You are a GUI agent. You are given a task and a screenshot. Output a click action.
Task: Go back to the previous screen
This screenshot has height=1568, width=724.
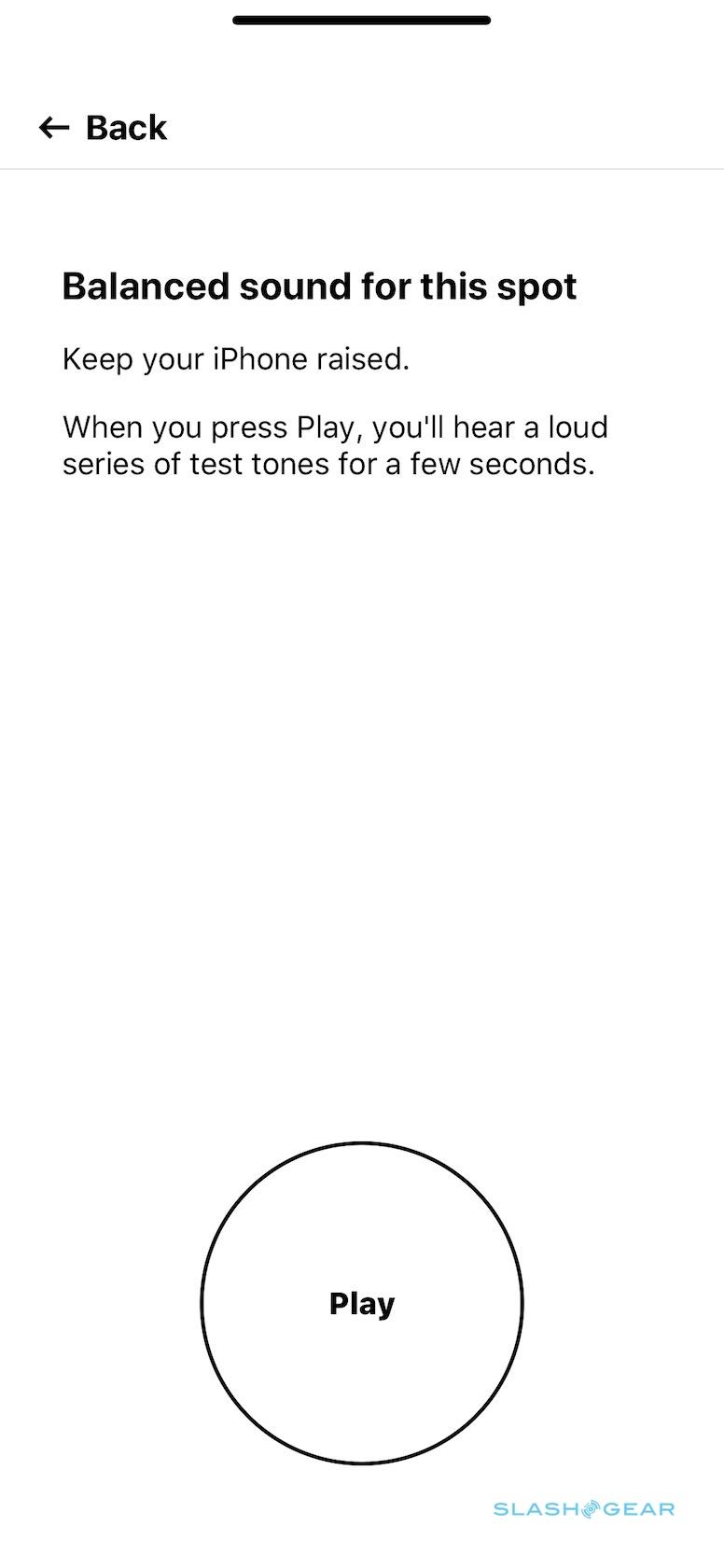(x=103, y=128)
